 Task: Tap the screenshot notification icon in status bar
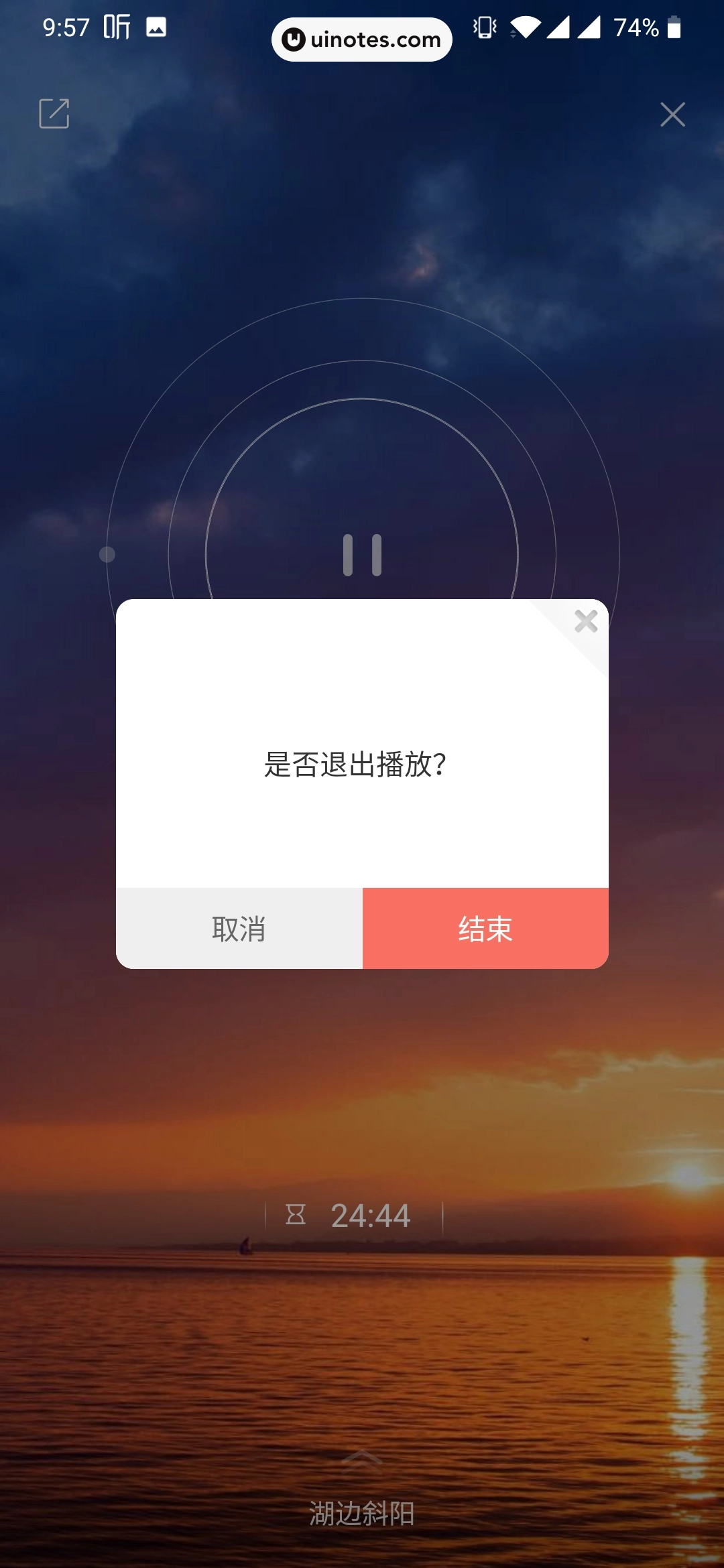[x=156, y=27]
